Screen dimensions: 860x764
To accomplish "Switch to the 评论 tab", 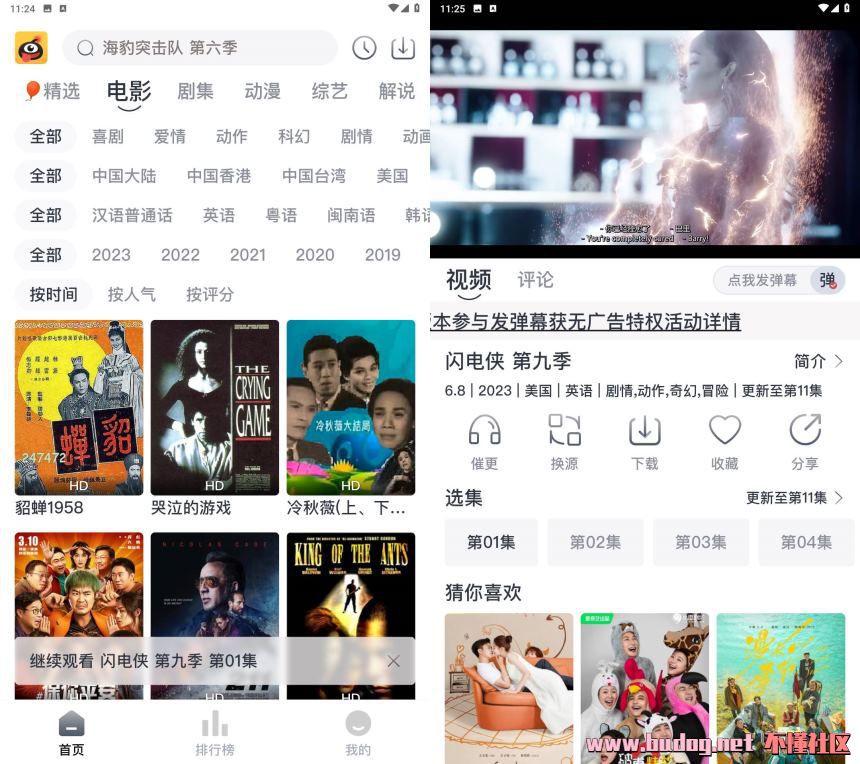I will [x=535, y=280].
